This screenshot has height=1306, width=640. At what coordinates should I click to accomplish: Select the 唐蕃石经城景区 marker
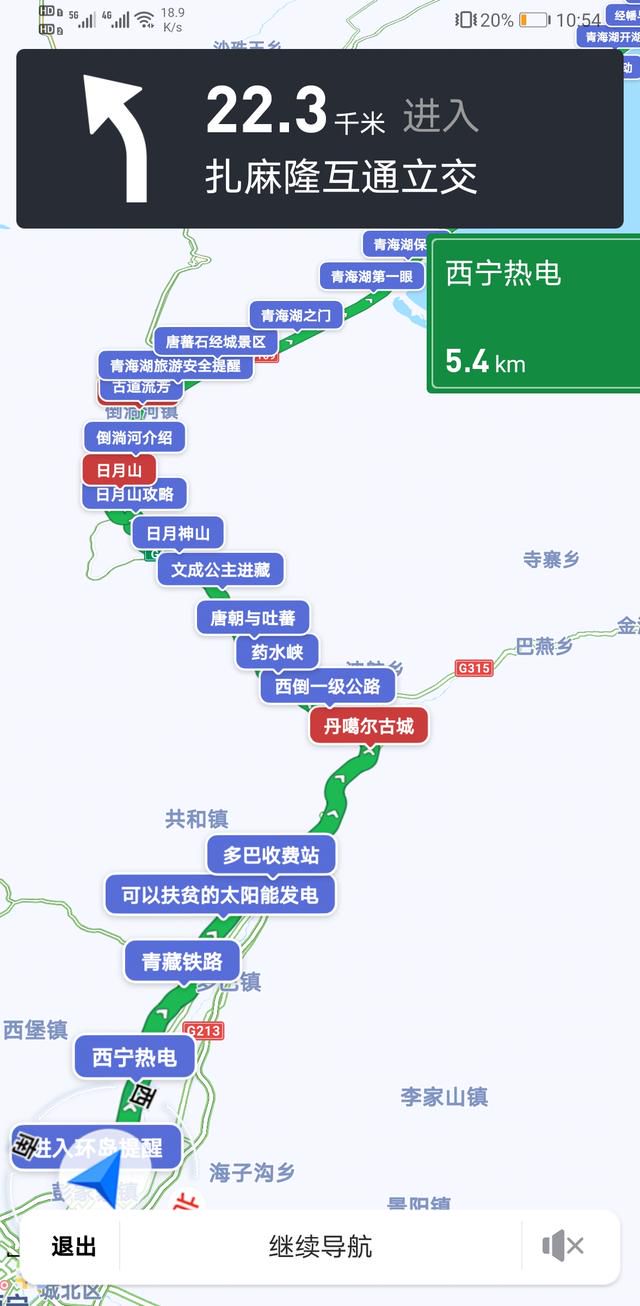tap(215, 341)
